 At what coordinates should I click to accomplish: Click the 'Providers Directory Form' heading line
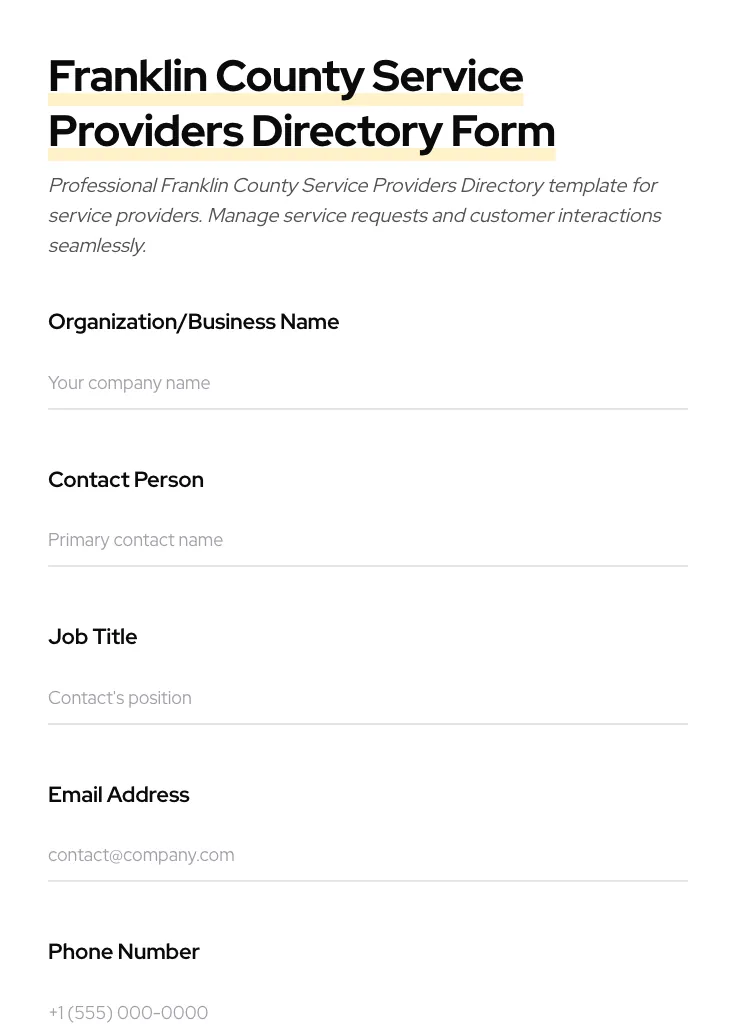[x=302, y=130]
